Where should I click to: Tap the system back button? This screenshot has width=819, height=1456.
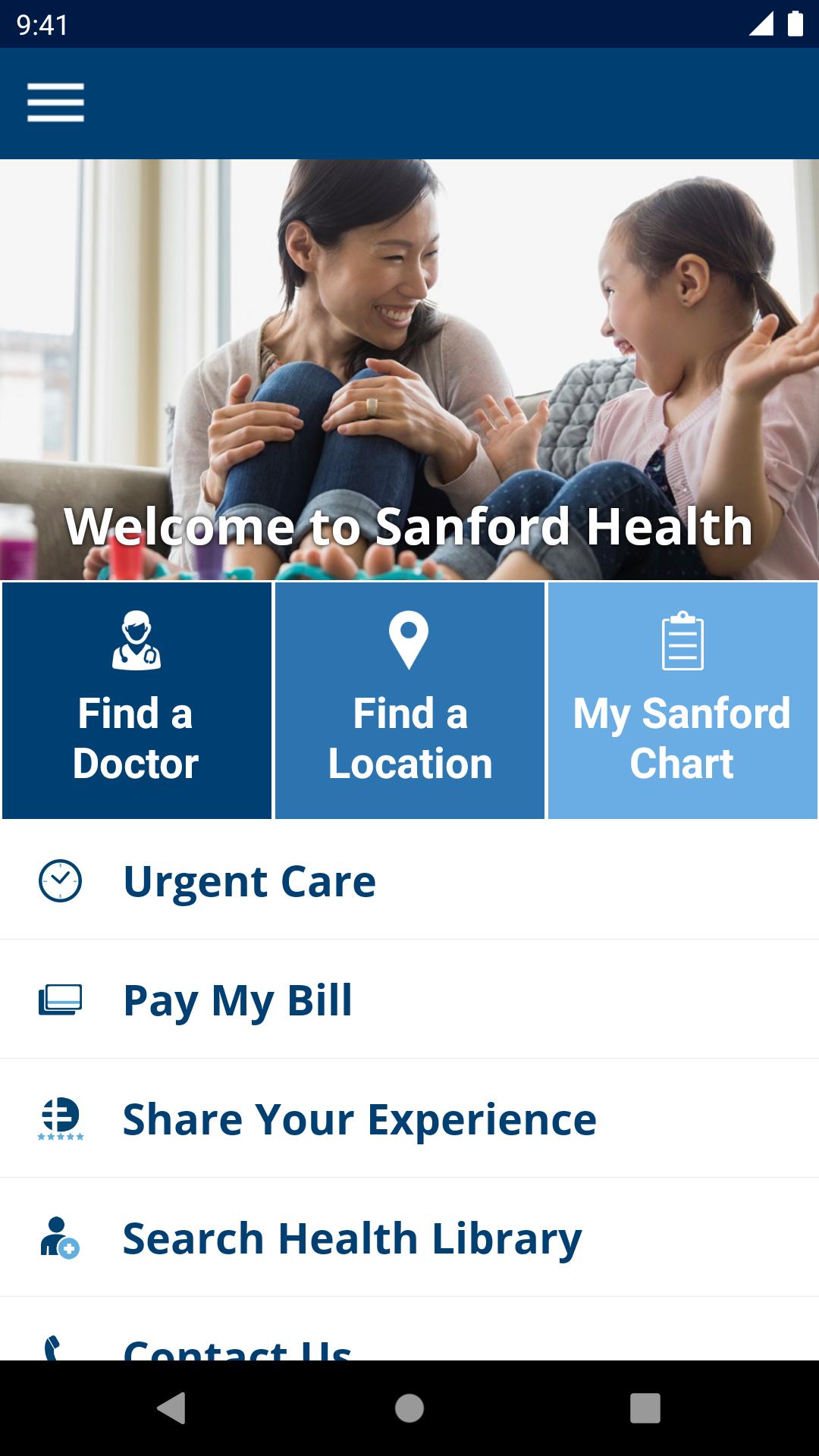pos(171,1408)
